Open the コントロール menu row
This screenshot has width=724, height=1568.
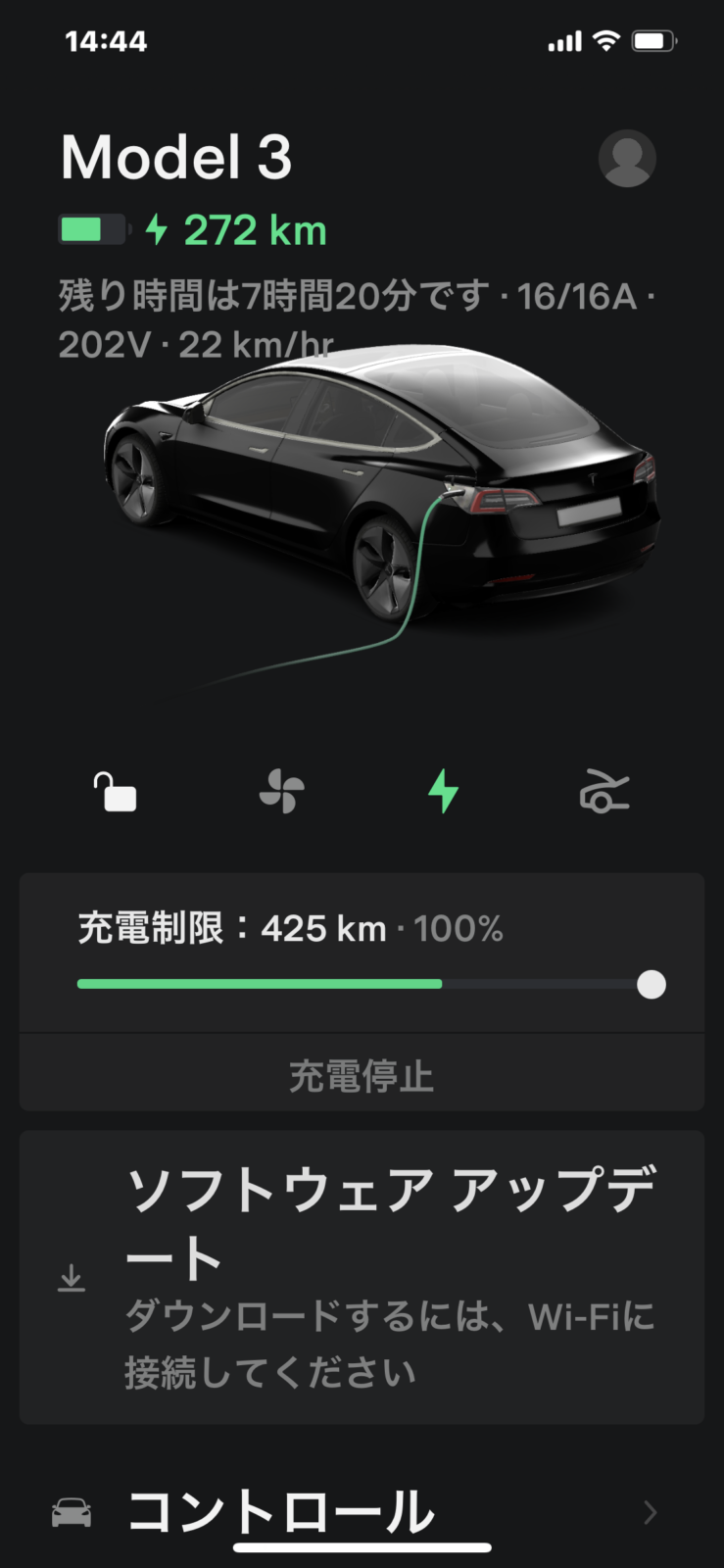362,1512
